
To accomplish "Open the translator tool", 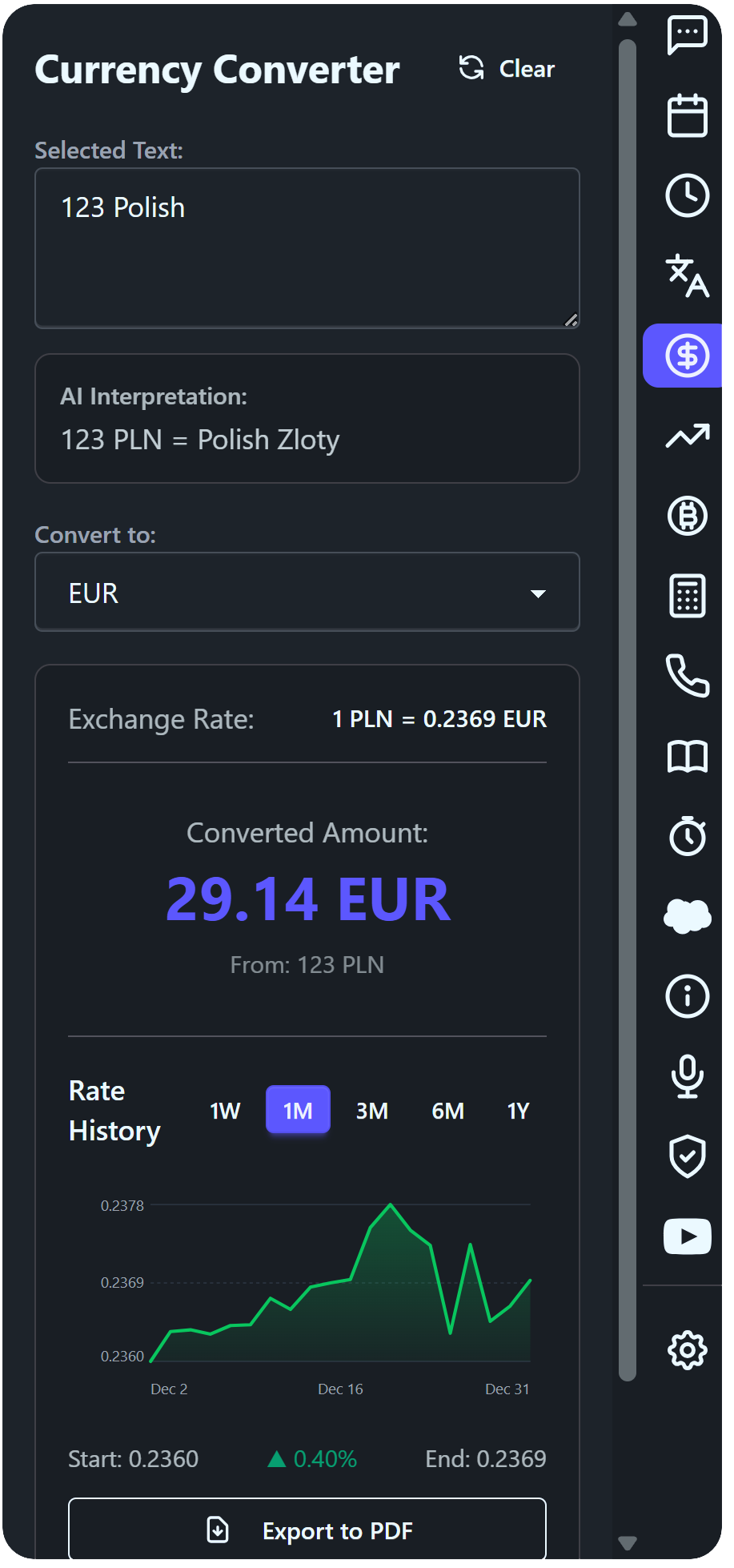I will tap(685, 275).
